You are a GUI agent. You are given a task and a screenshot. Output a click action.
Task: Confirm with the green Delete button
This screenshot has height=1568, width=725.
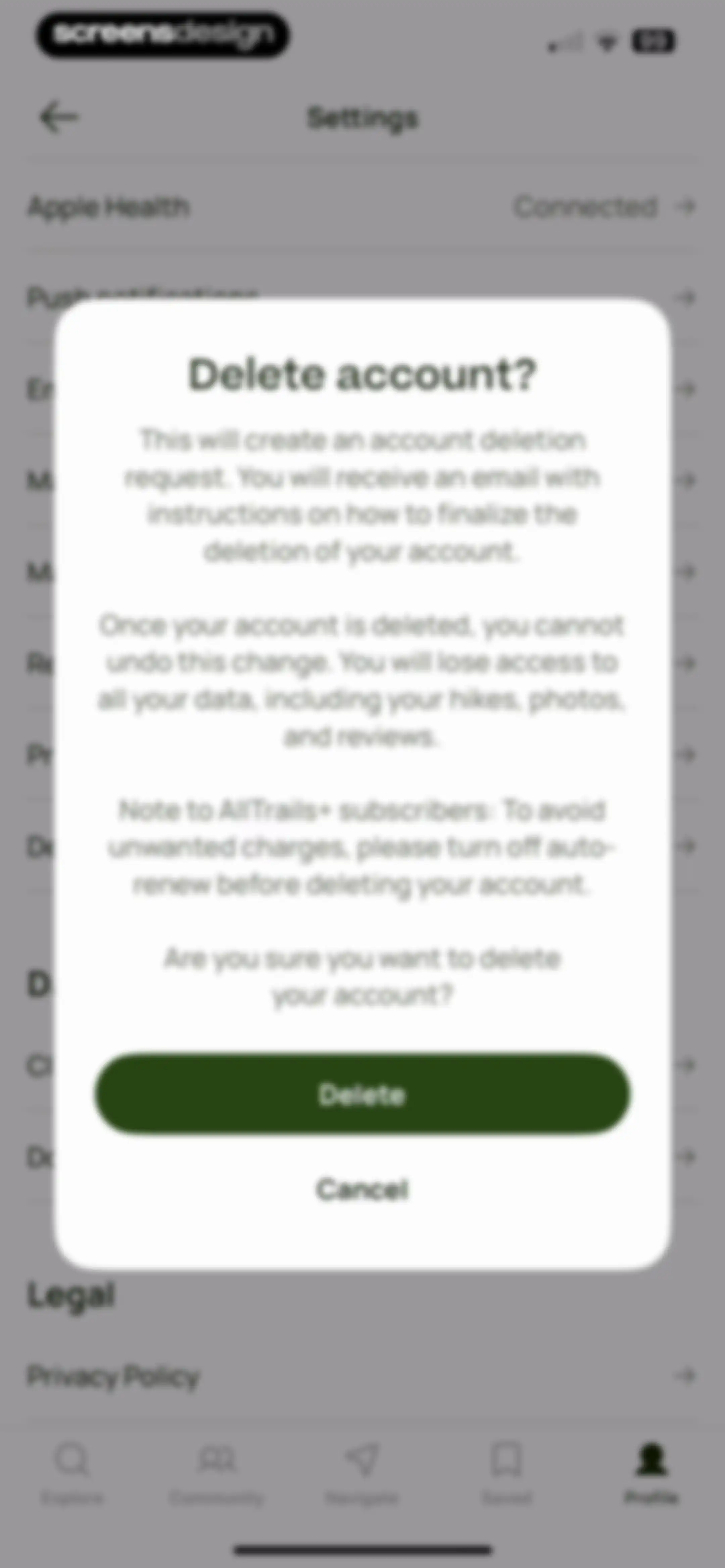(362, 1094)
